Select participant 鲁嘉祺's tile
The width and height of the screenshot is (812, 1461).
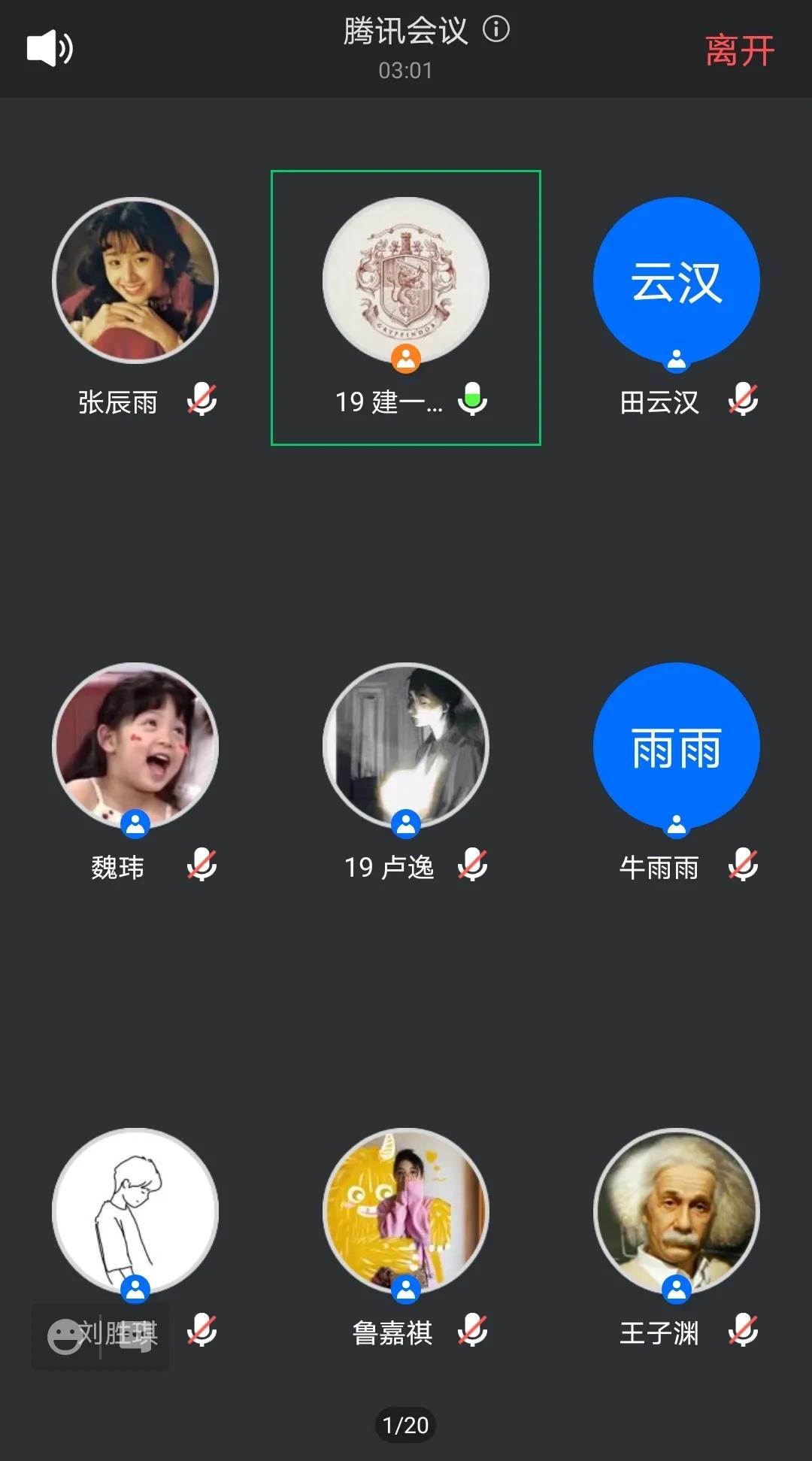pyautogui.click(x=406, y=1211)
